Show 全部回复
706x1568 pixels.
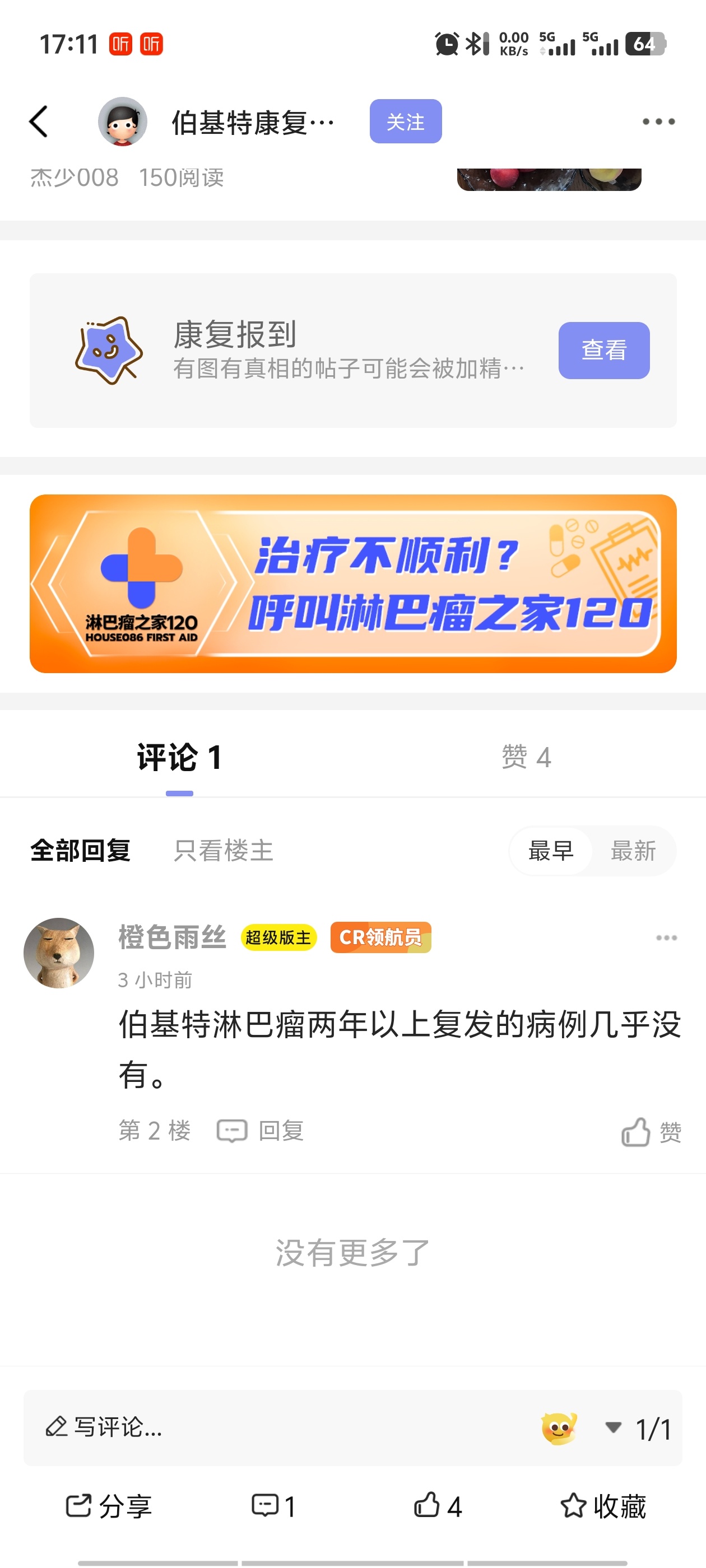point(81,850)
